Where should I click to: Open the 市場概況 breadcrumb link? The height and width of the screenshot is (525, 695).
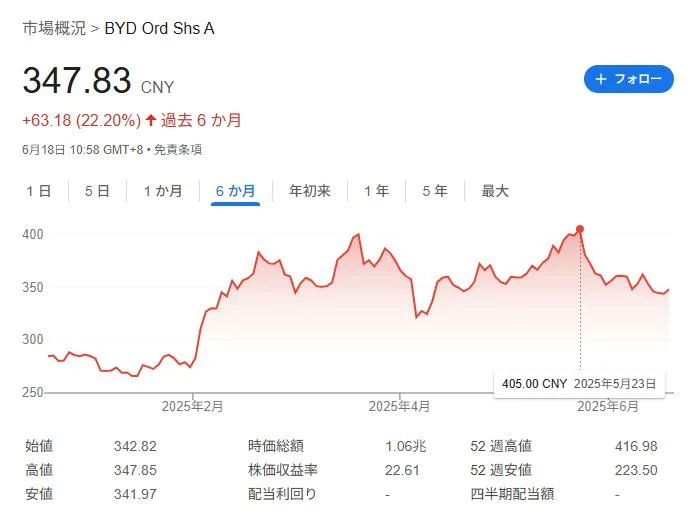coord(54,28)
